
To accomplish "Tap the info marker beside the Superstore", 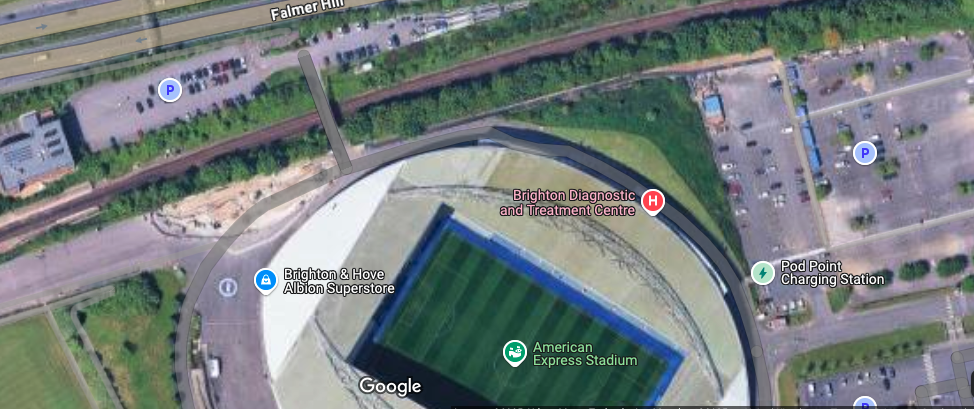I will coord(228,287).
